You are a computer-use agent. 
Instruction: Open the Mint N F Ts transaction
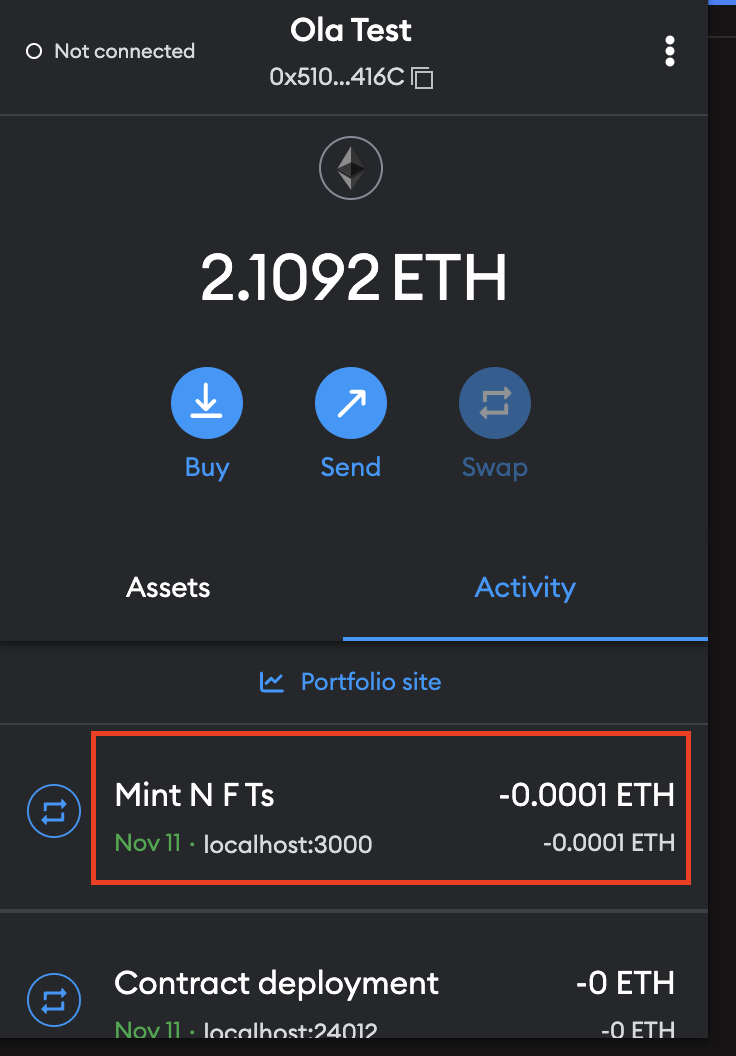tap(390, 808)
